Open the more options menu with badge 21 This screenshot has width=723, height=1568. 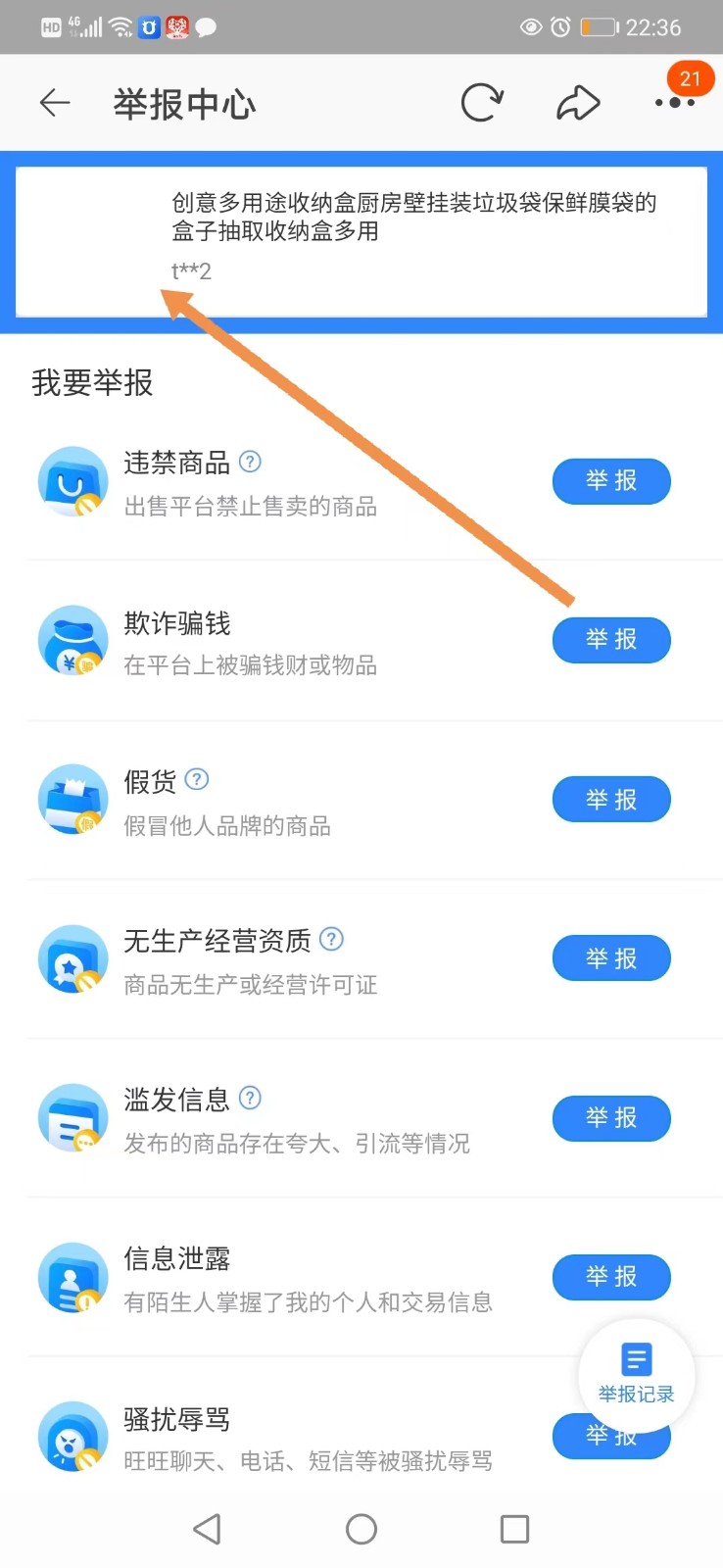click(x=675, y=102)
